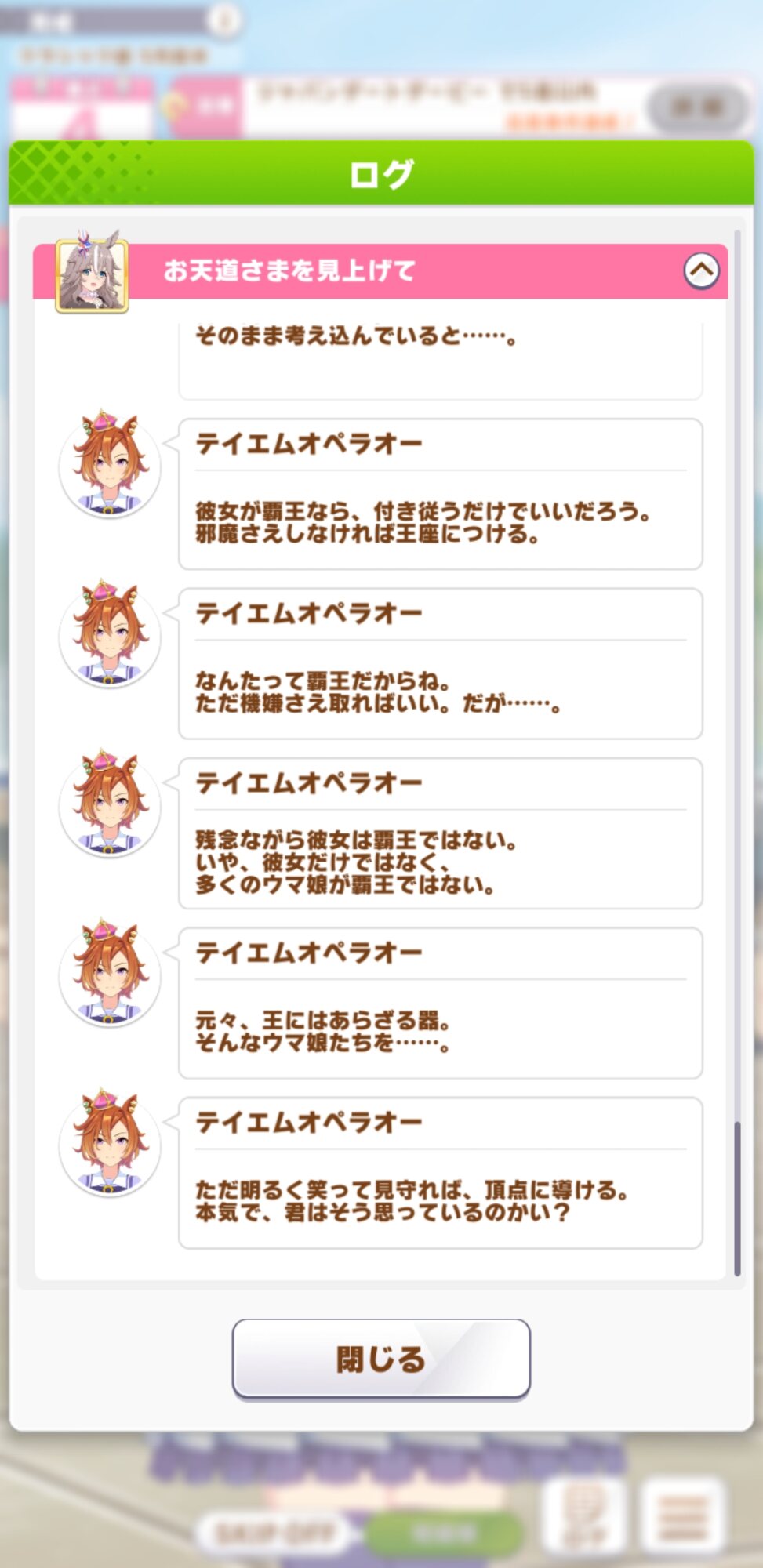Collapse the お天道さまを見上げて log section
Image resolution: width=763 pixels, height=1568 pixels.
701,271
